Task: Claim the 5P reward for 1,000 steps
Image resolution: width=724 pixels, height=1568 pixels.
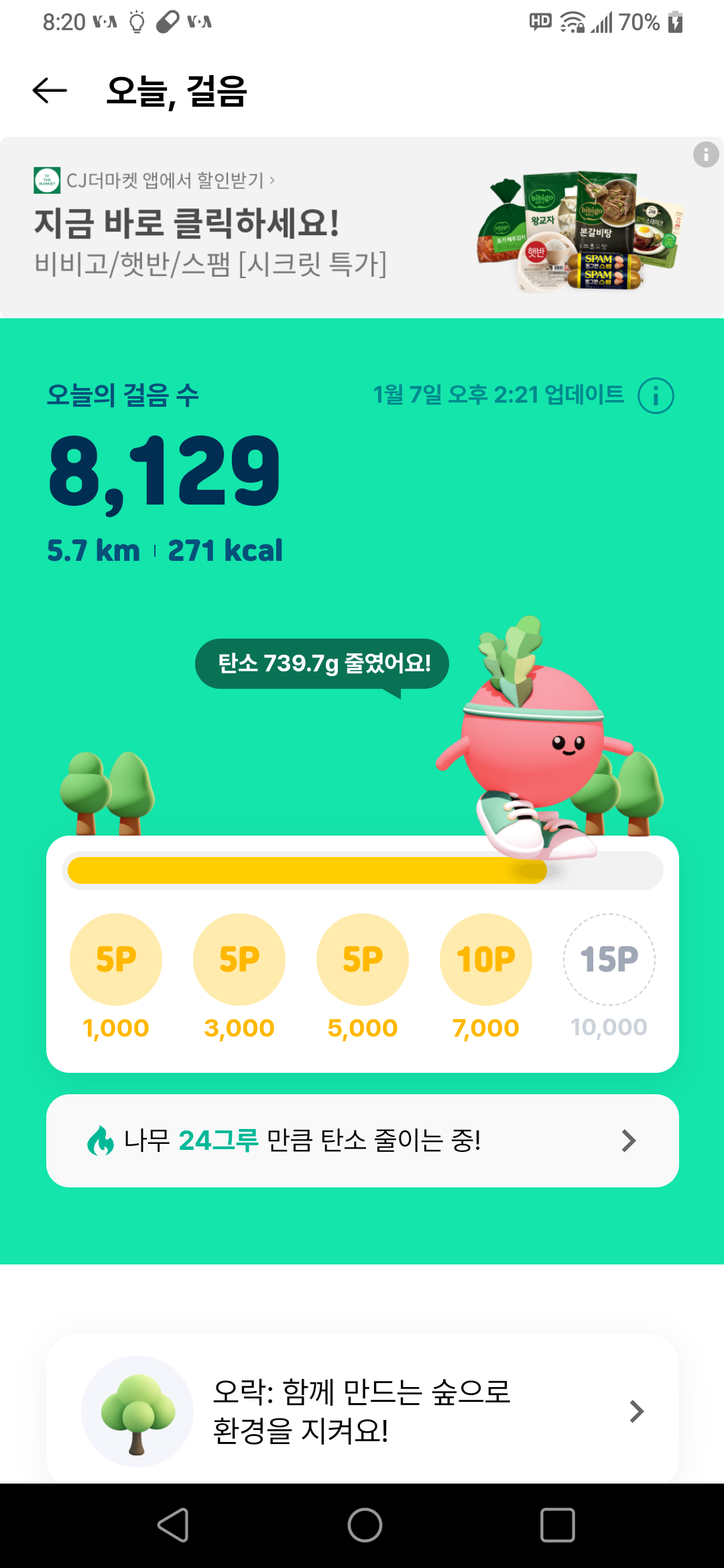Action: pos(116,959)
